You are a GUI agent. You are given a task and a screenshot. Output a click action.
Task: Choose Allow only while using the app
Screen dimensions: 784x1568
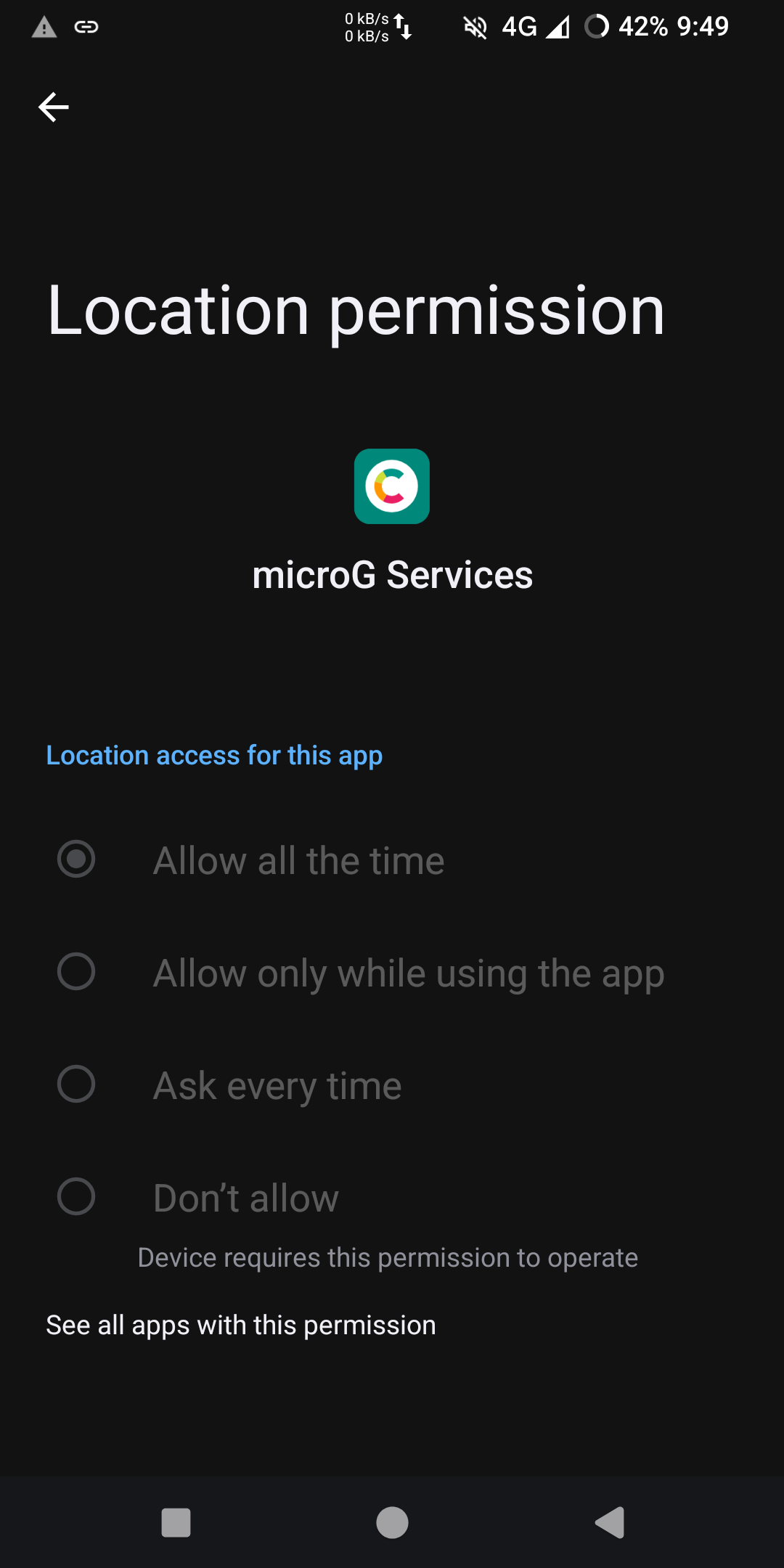coord(392,973)
